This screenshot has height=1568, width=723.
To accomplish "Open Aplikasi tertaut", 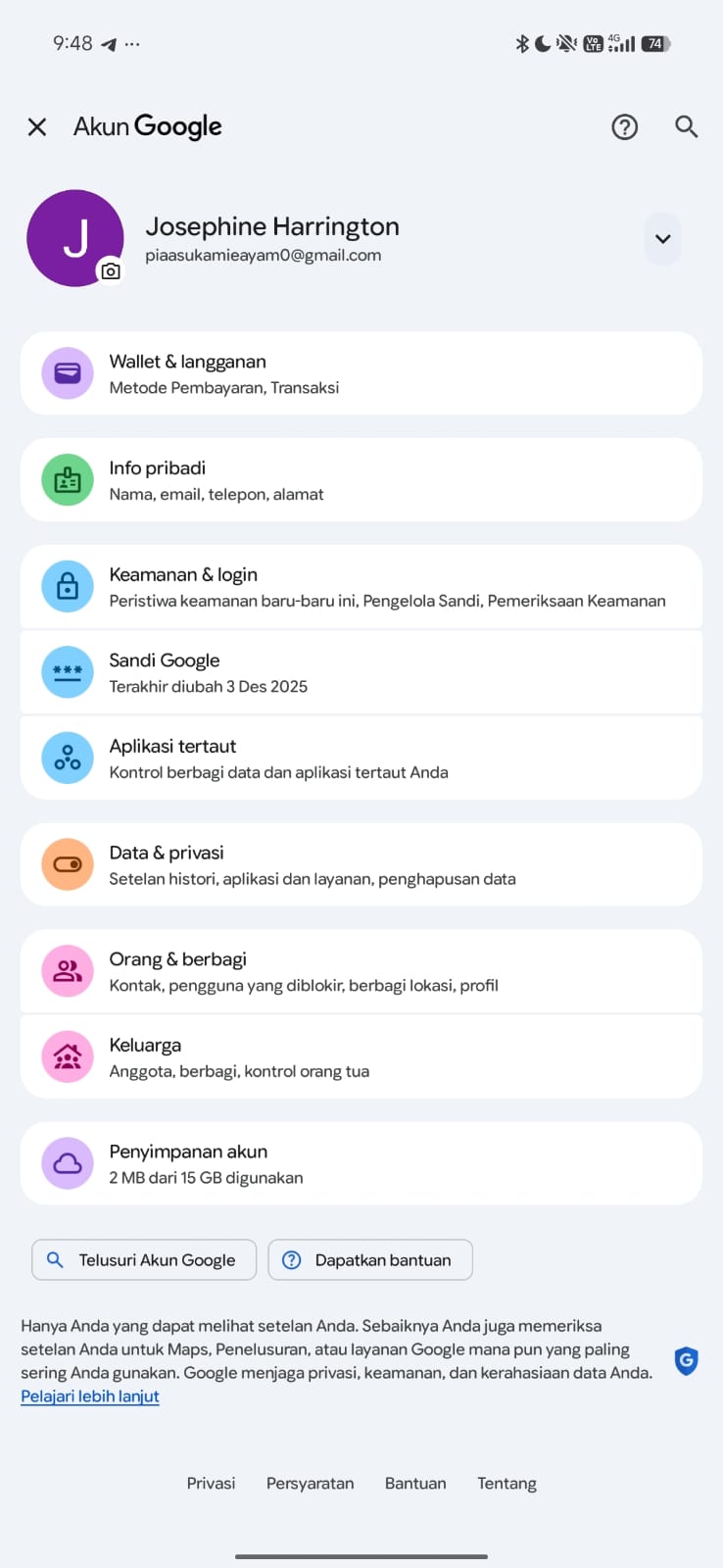I will [x=361, y=759].
